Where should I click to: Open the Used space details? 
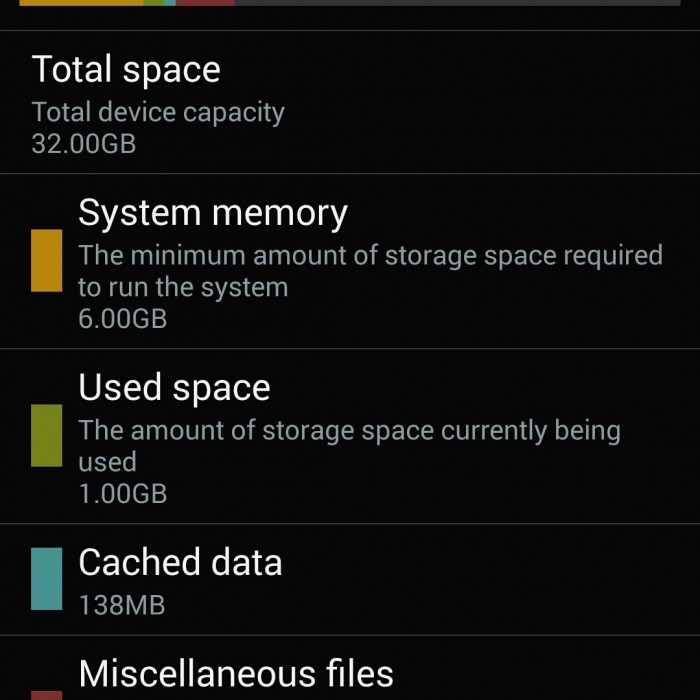[x=350, y=436]
